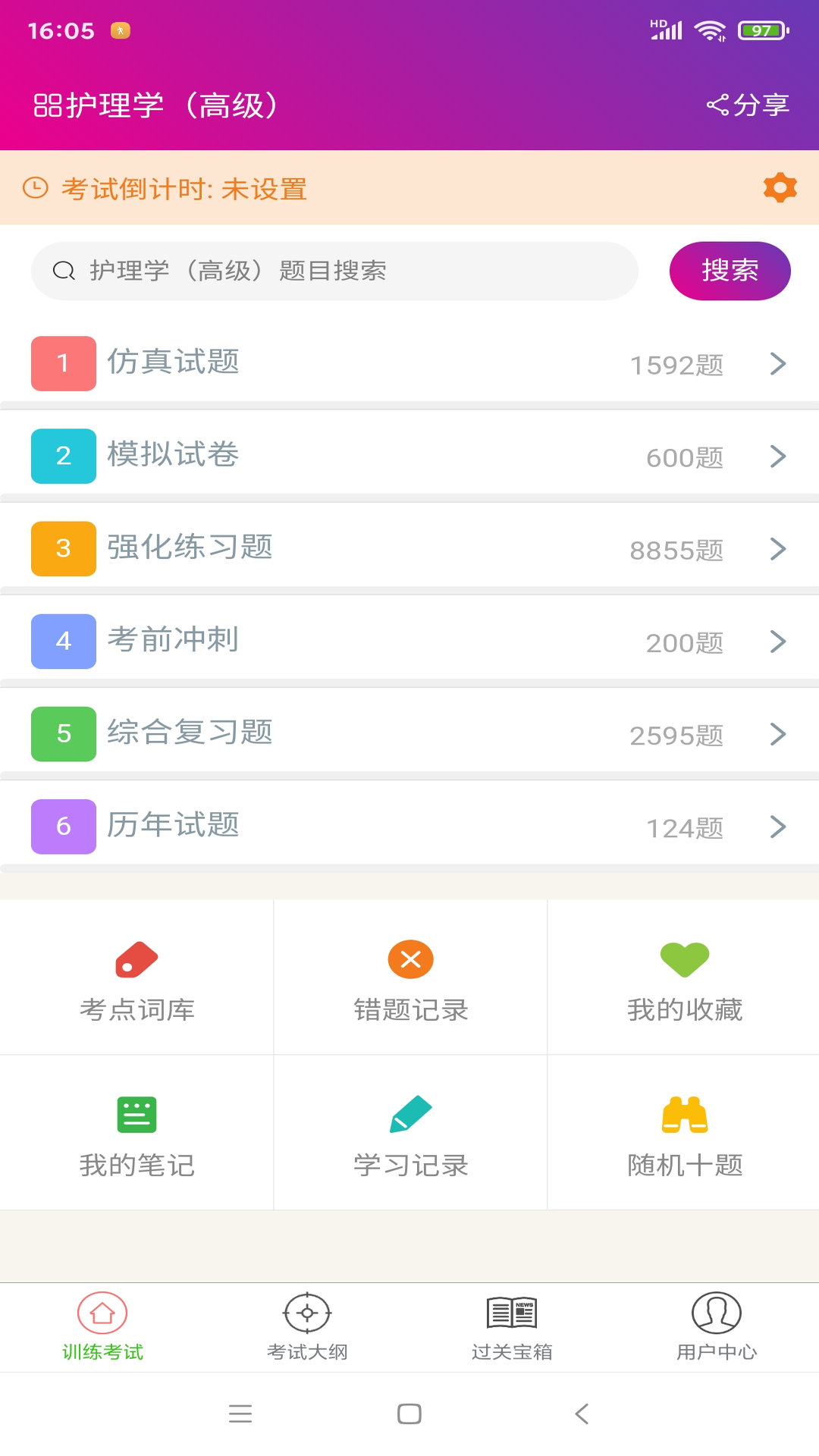Screen dimensions: 819x1456
Task: Open 错题记录 wrong-answer record icon
Action: [409, 959]
